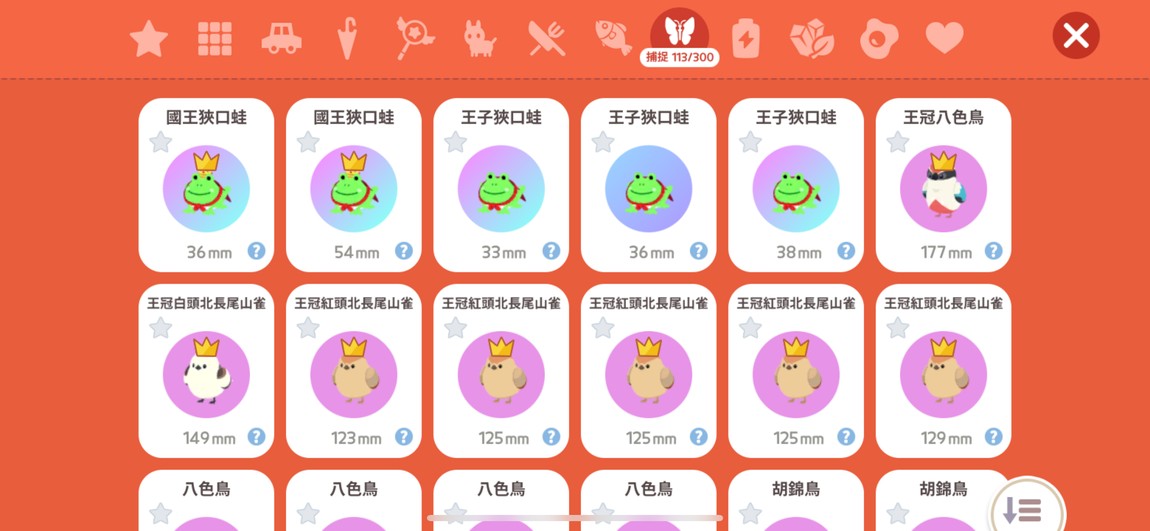Screen dimensions: 1150x531
Task: Switch to the fish category tab
Action: 613,38
